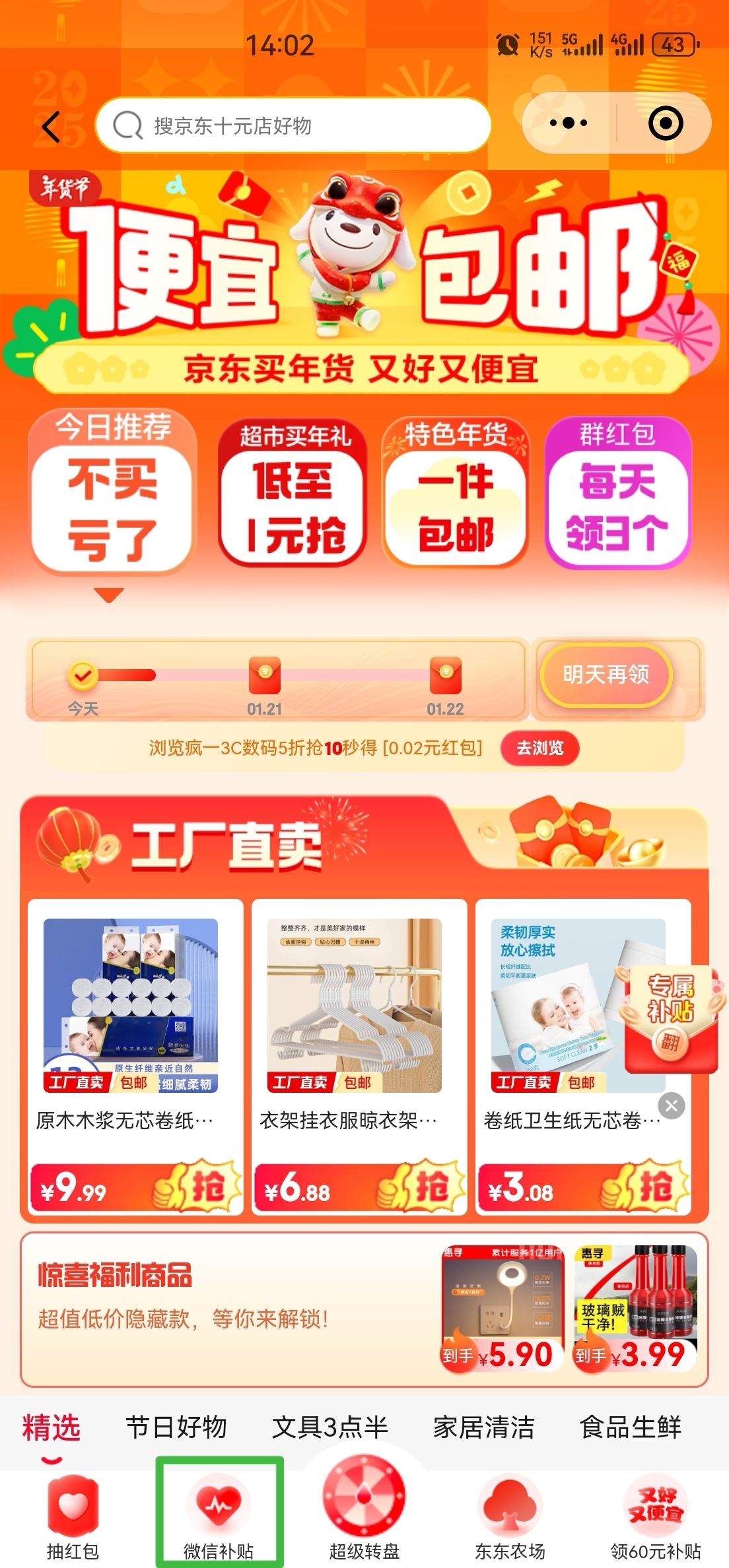The height and width of the screenshot is (1568, 729).
Task: Go back with the top-left arrow
Action: (52, 126)
